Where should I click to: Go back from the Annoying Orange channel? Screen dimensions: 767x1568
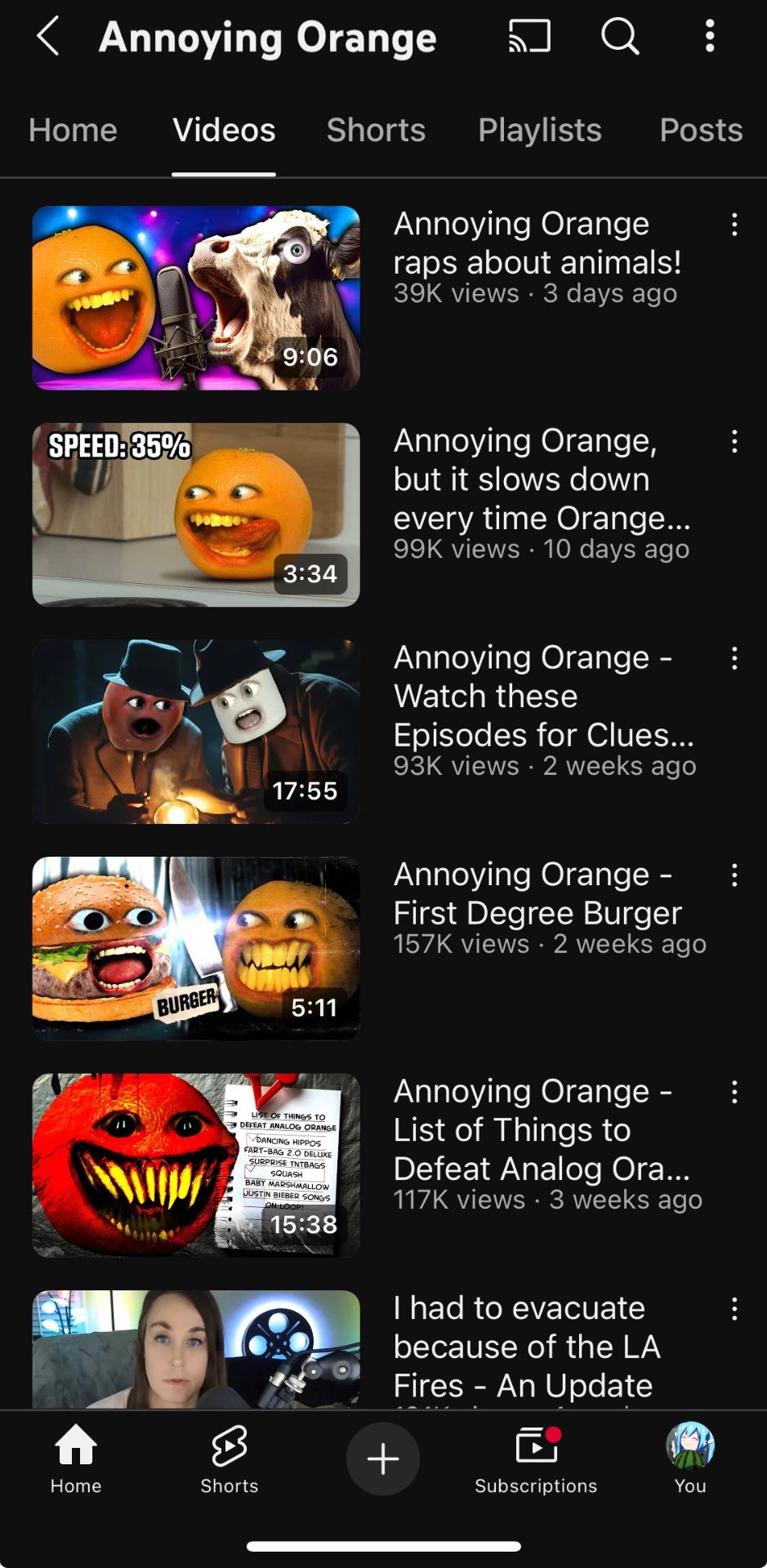click(x=48, y=38)
